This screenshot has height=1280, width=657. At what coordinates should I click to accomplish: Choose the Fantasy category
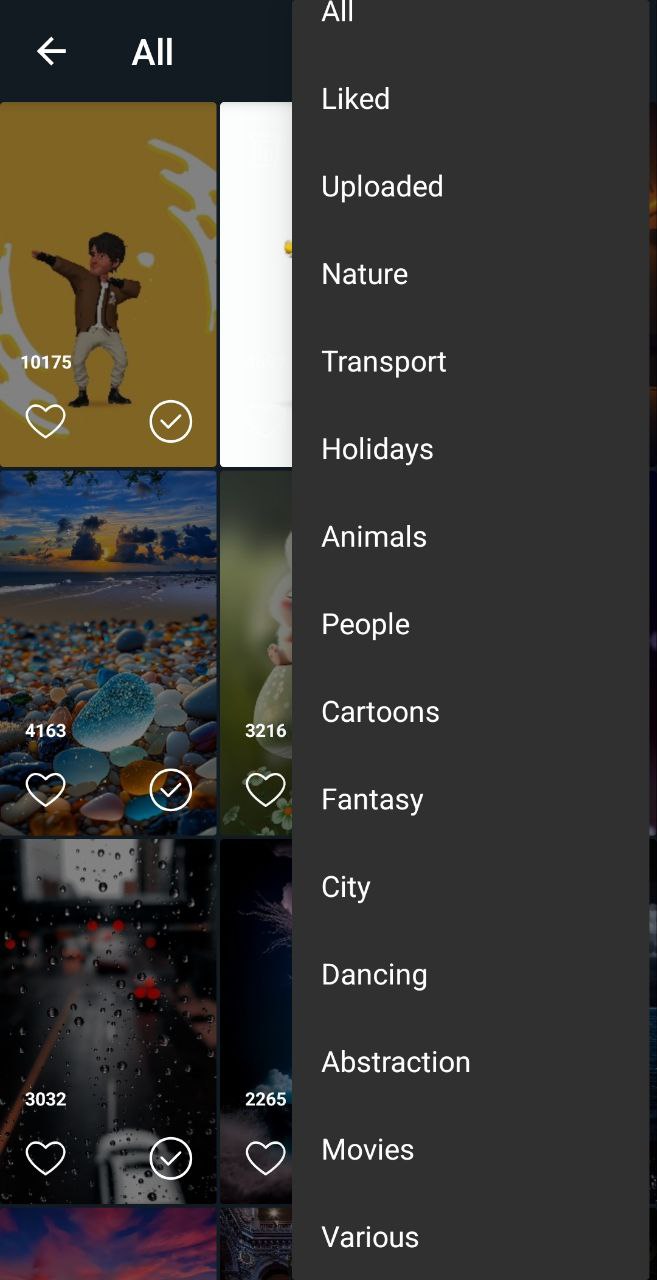(372, 800)
